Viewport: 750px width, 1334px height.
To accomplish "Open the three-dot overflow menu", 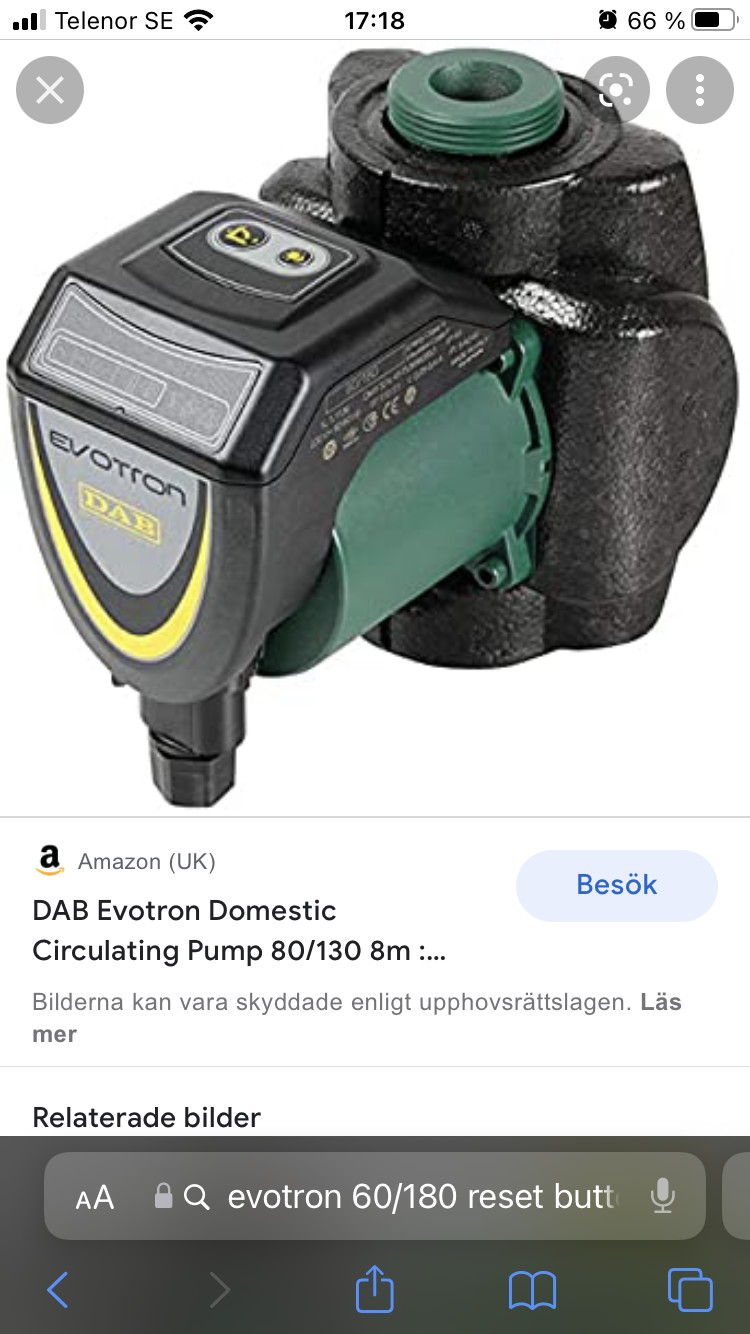I will tap(700, 91).
